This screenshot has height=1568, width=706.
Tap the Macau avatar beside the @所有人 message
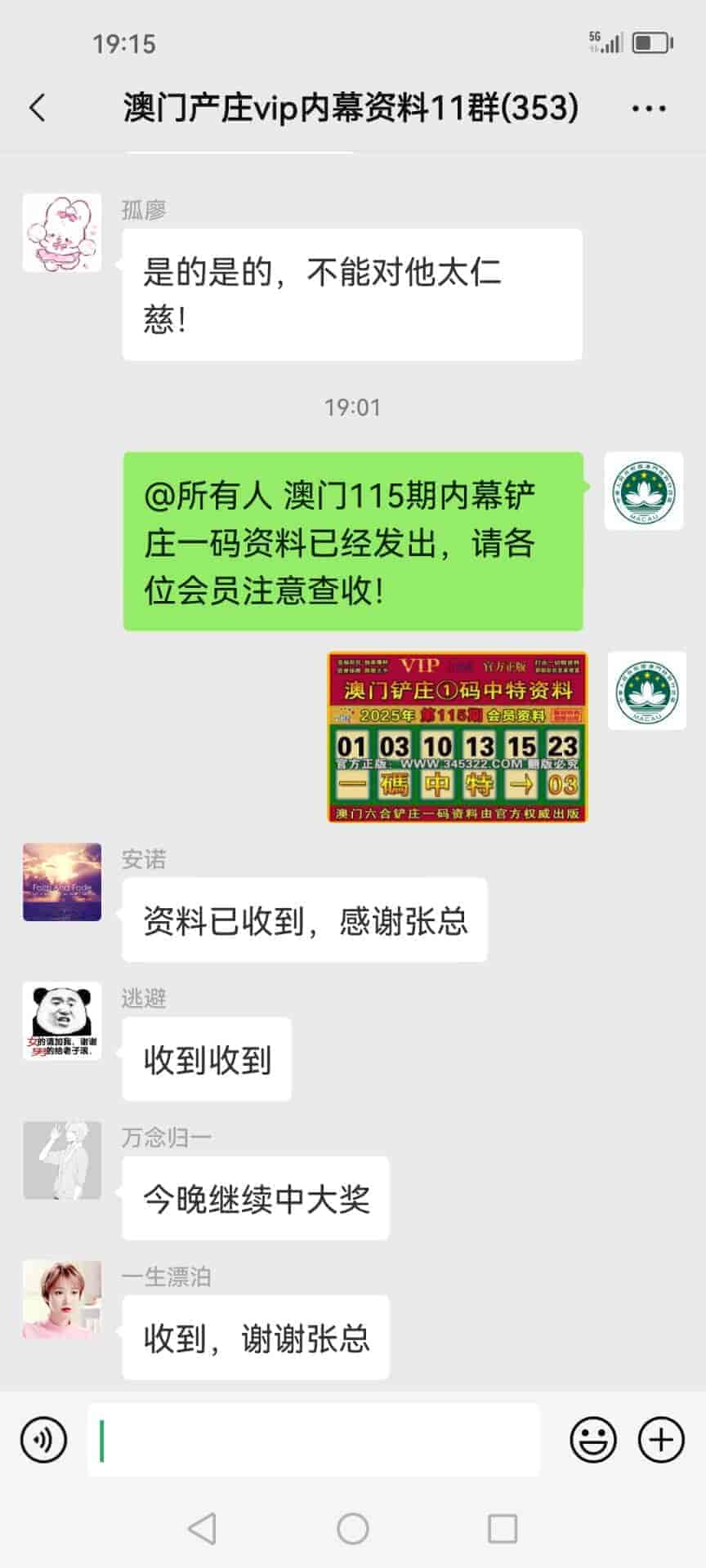[x=643, y=491]
